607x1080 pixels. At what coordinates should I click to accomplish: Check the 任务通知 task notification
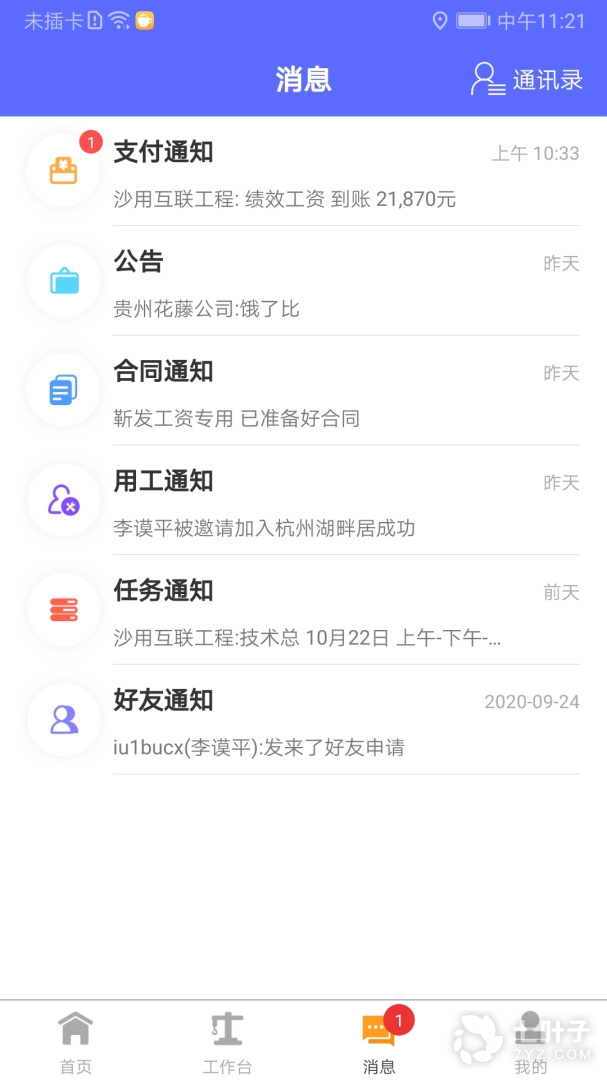303,610
